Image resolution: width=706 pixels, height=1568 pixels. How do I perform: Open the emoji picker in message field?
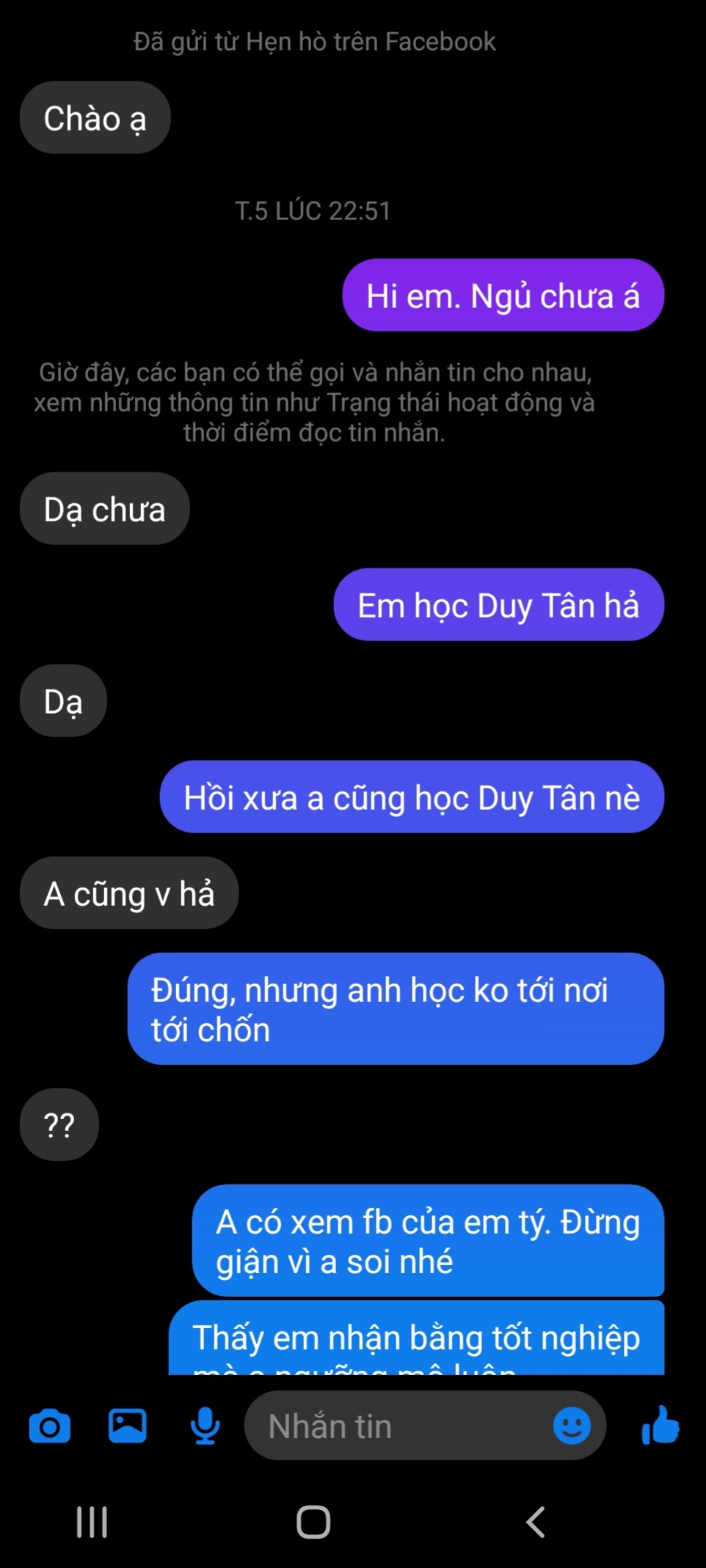[x=571, y=1426]
